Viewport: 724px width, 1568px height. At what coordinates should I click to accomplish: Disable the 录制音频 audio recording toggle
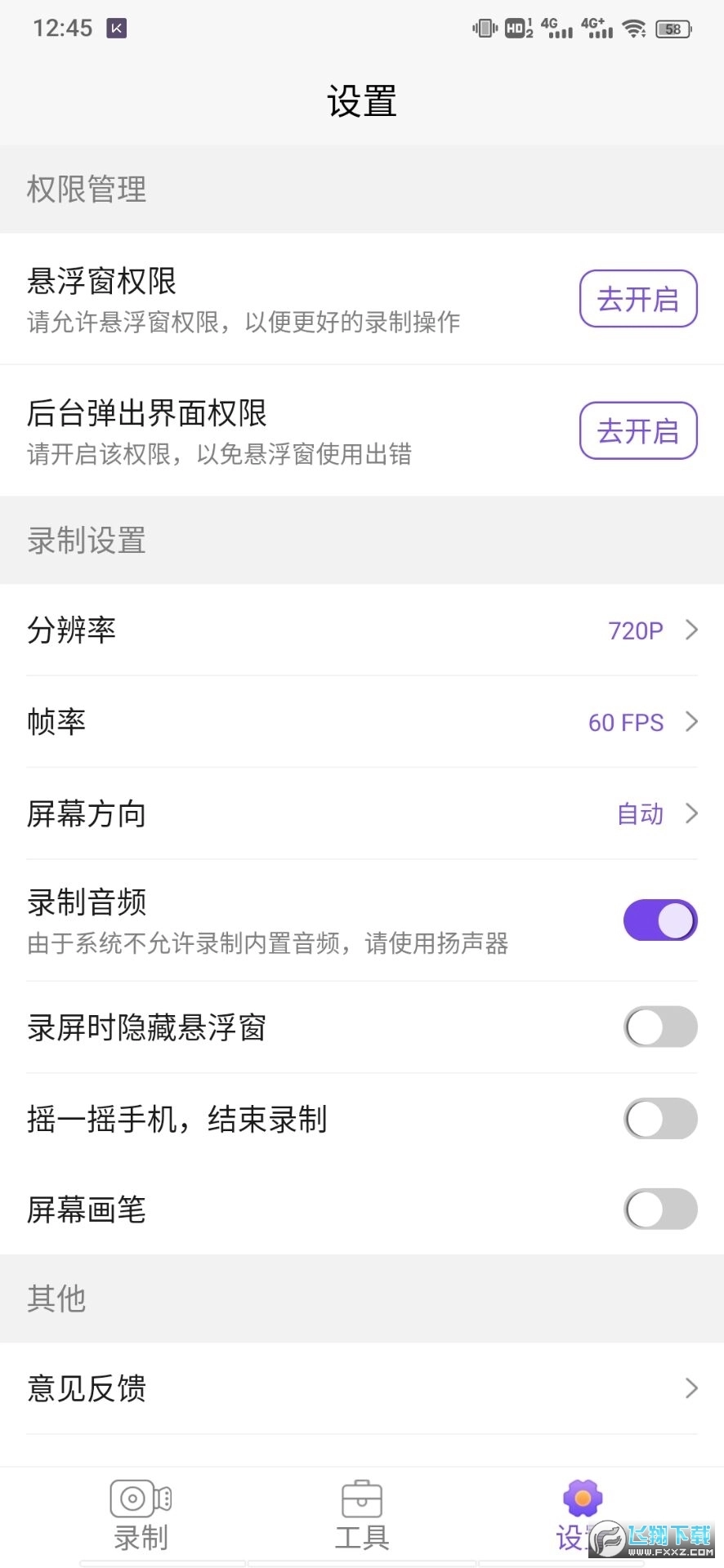tap(660, 920)
